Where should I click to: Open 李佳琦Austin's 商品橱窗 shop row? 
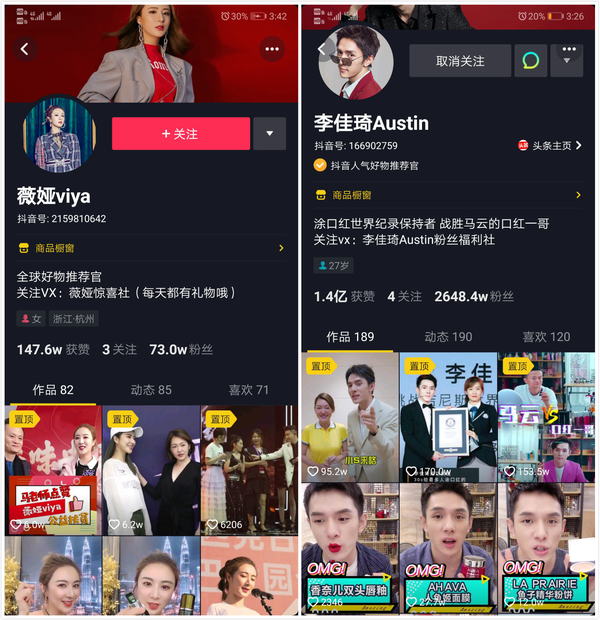point(448,196)
